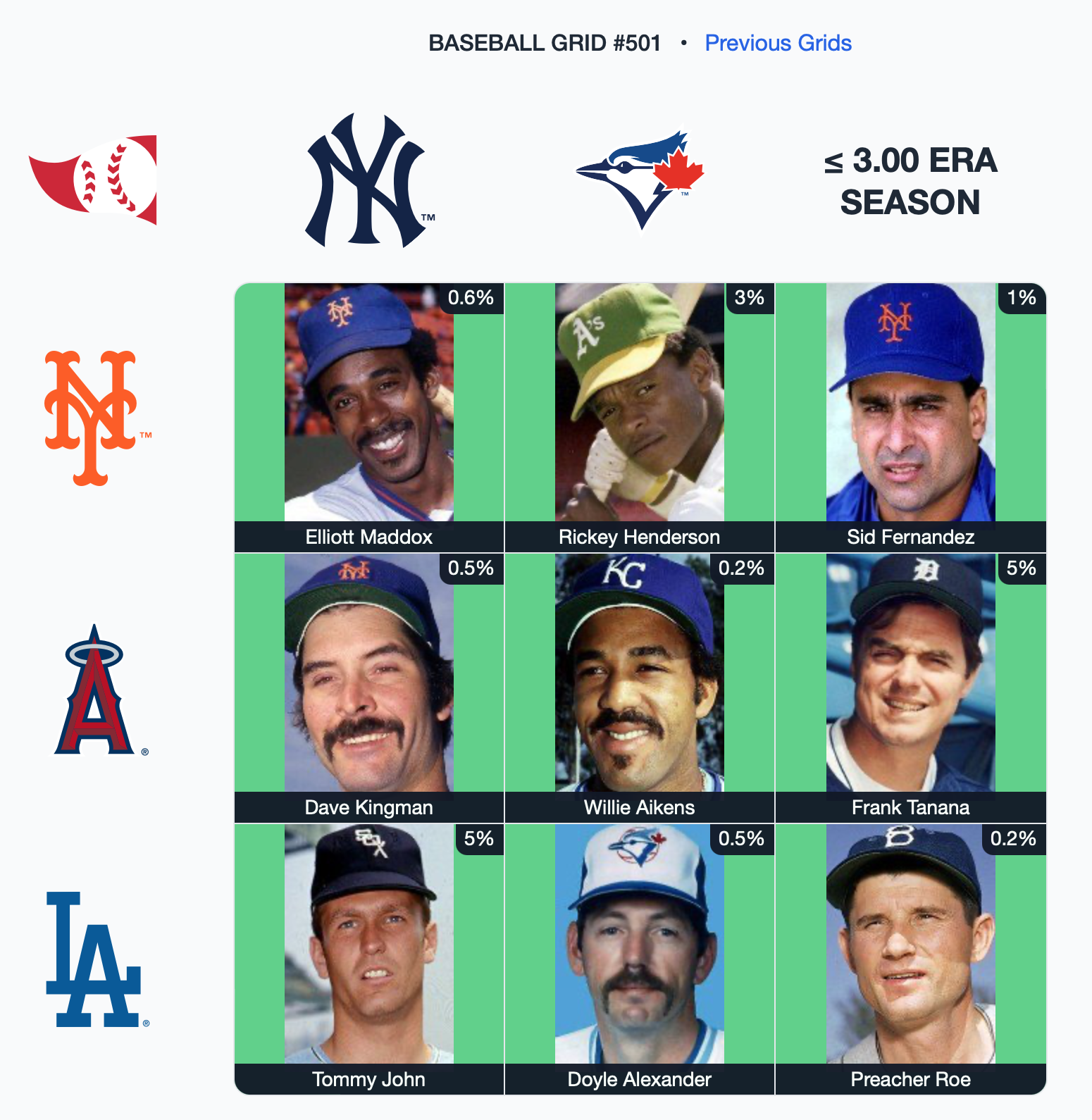Image resolution: width=1092 pixels, height=1120 pixels.
Task: Tap the Sid Fernandez cell
Action: pyautogui.click(x=910, y=417)
